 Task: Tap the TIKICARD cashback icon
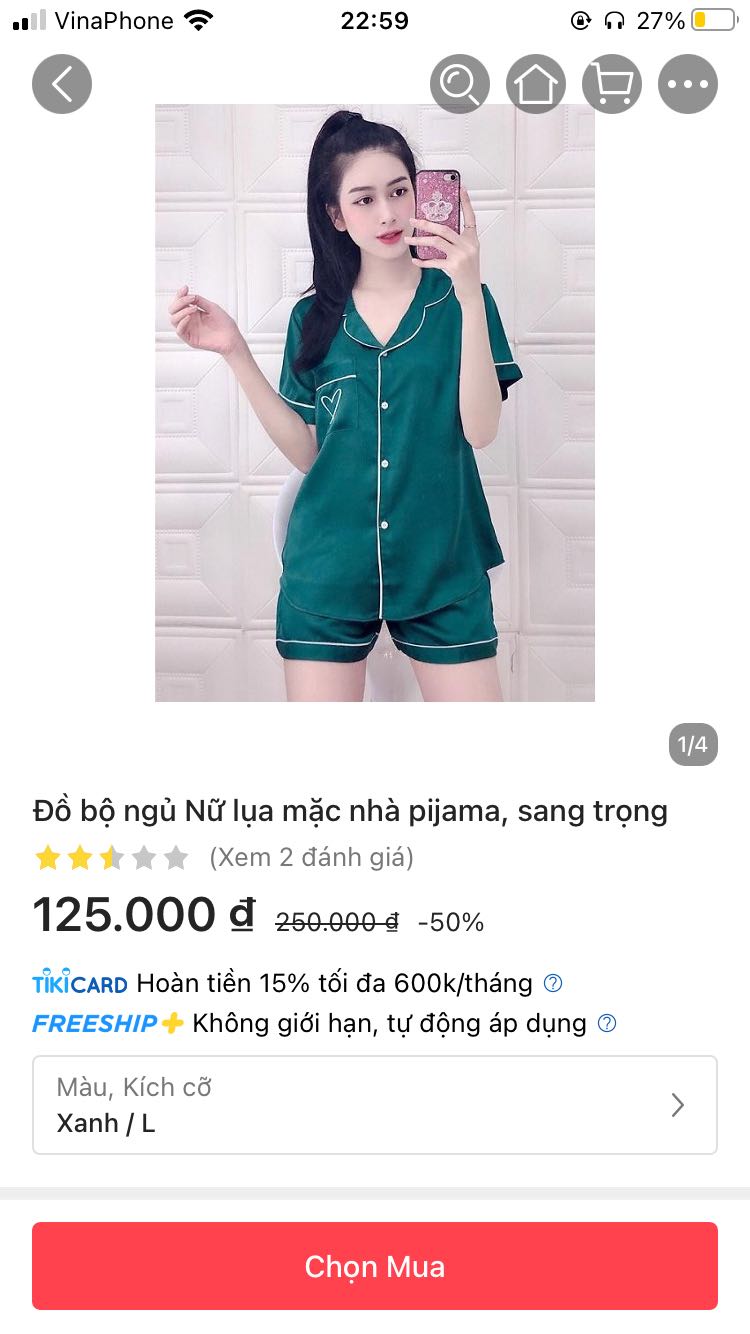tap(80, 983)
